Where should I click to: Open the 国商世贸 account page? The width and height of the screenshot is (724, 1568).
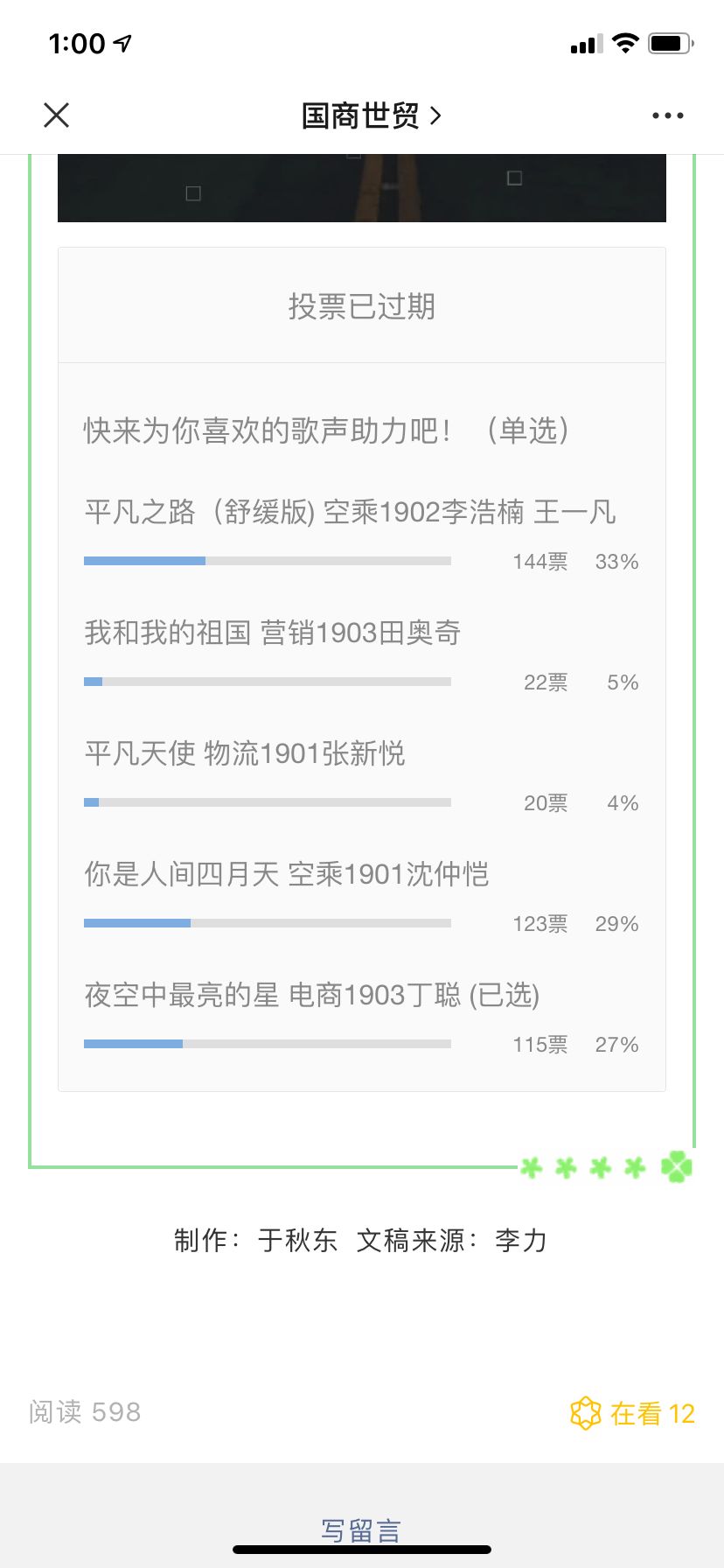tap(371, 115)
